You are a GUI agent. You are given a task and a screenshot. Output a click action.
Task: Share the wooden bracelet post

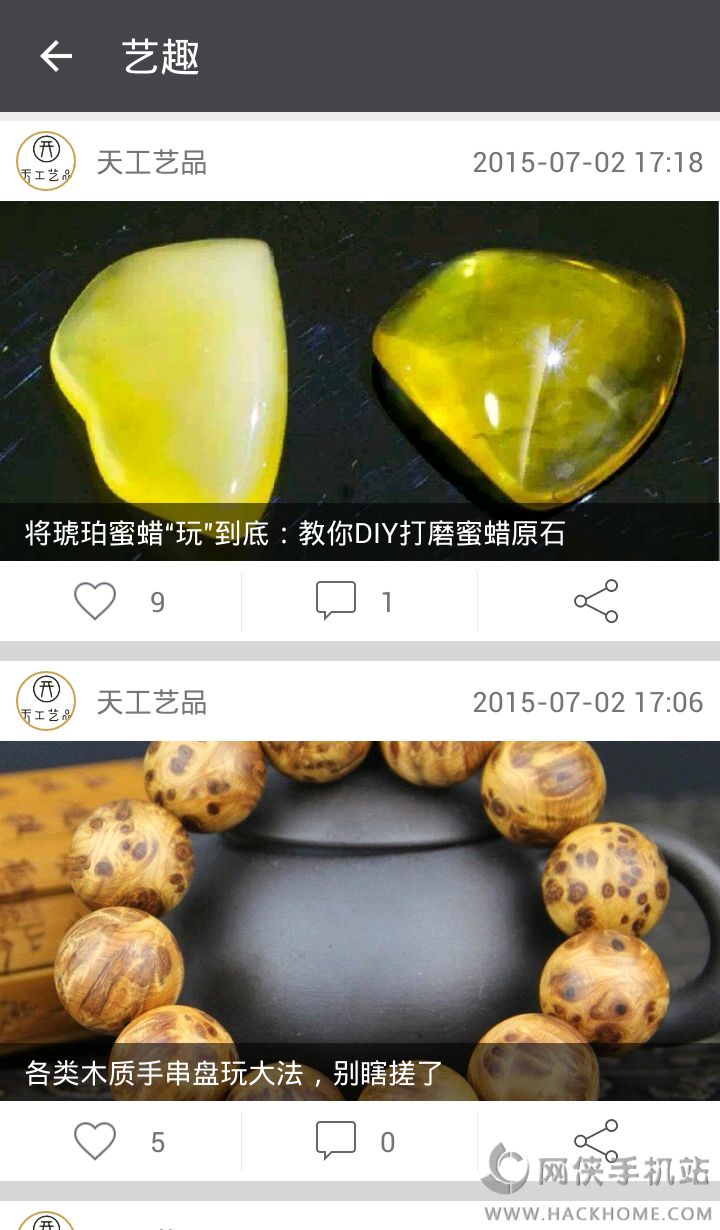click(x=596, y=1141)
